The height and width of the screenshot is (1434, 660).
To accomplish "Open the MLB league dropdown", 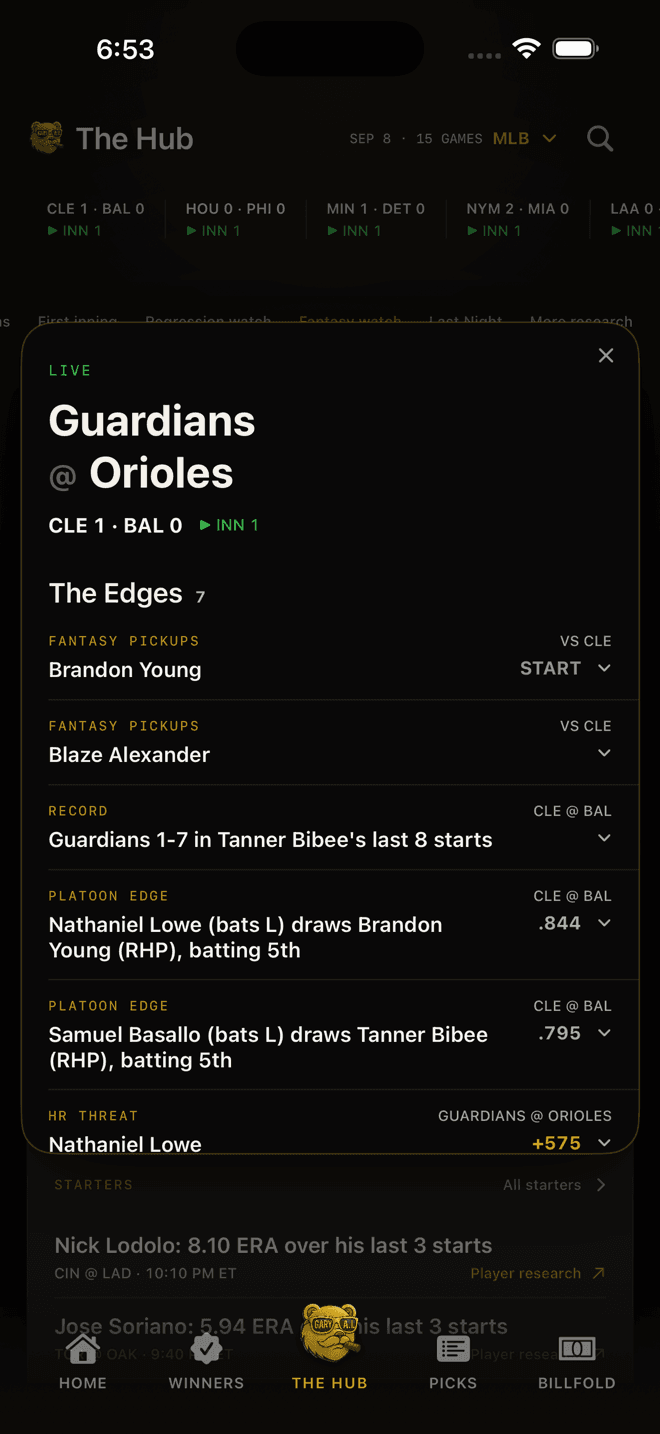I will [x=524, y=139].
